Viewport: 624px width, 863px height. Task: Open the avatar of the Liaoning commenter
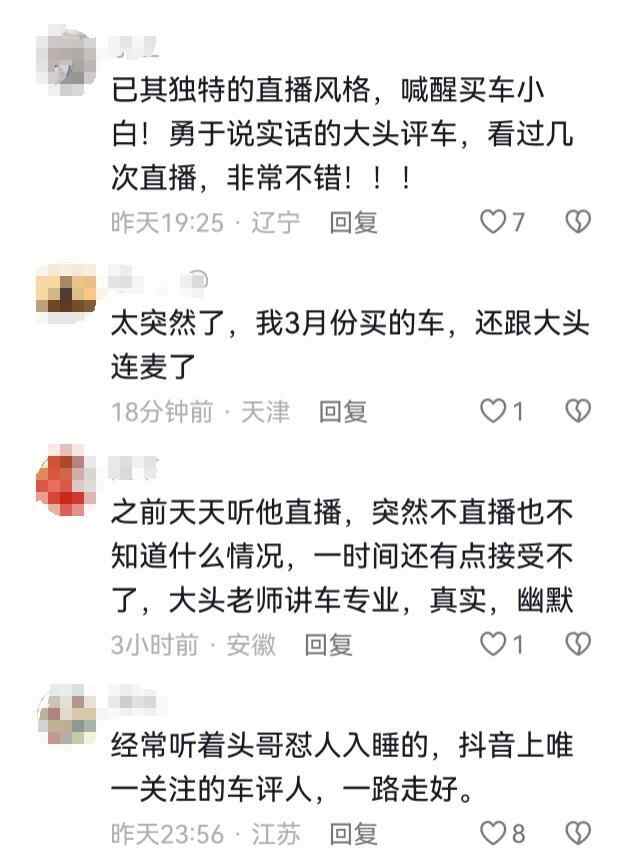click(x=66, y=62)
